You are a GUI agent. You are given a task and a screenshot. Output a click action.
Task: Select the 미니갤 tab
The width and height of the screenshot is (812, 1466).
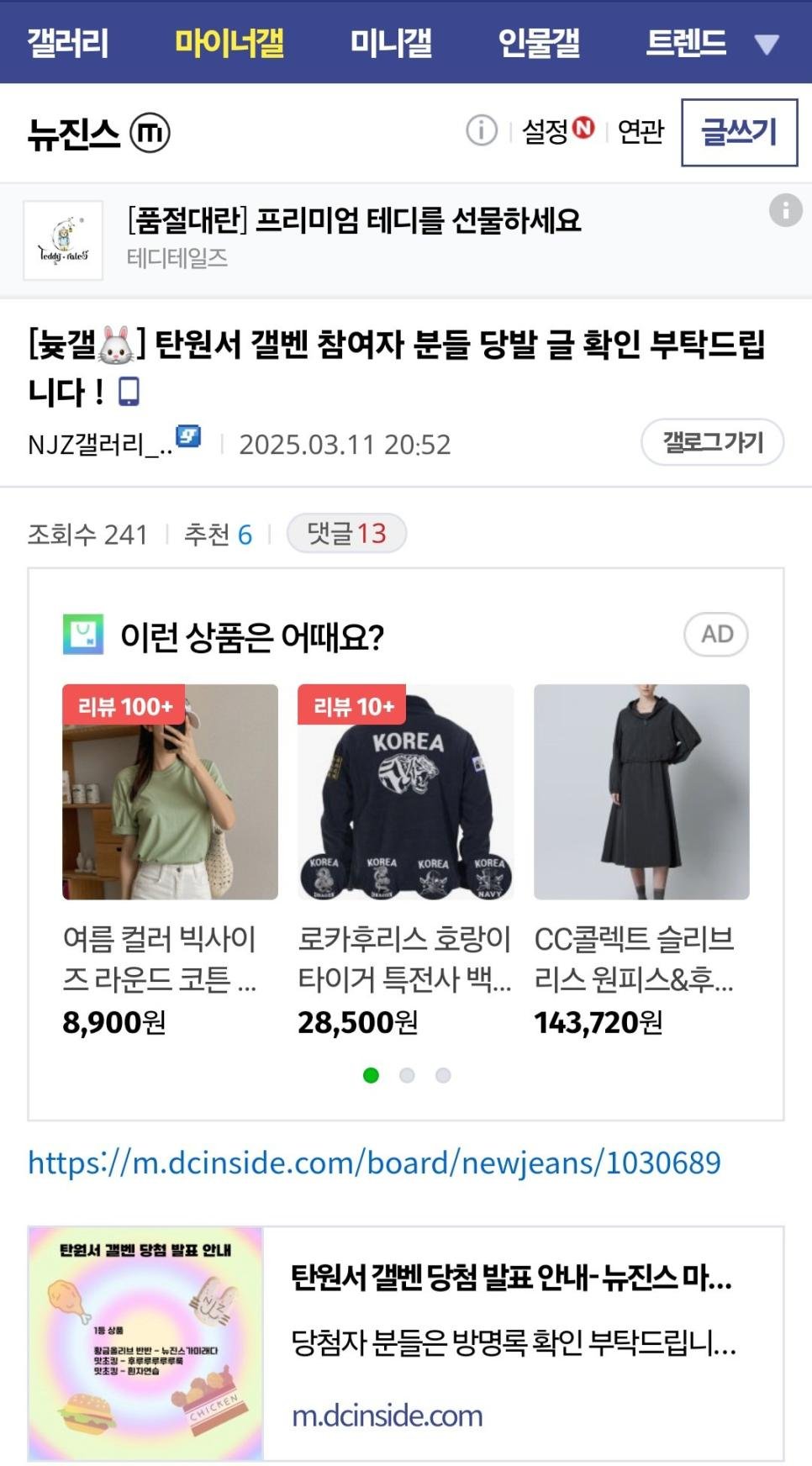point(391,43)
